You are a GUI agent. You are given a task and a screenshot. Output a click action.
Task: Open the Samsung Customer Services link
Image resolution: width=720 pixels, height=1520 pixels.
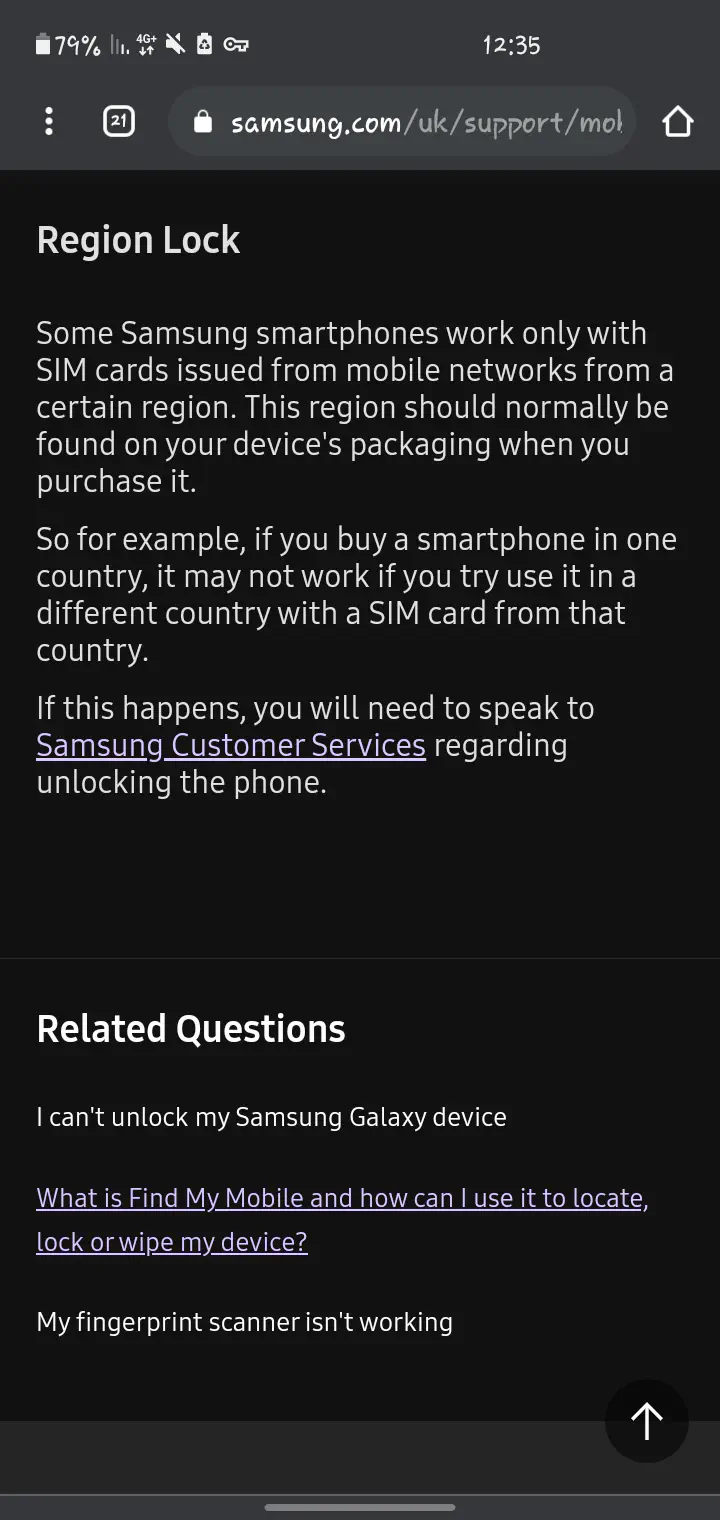click(231, 745)
